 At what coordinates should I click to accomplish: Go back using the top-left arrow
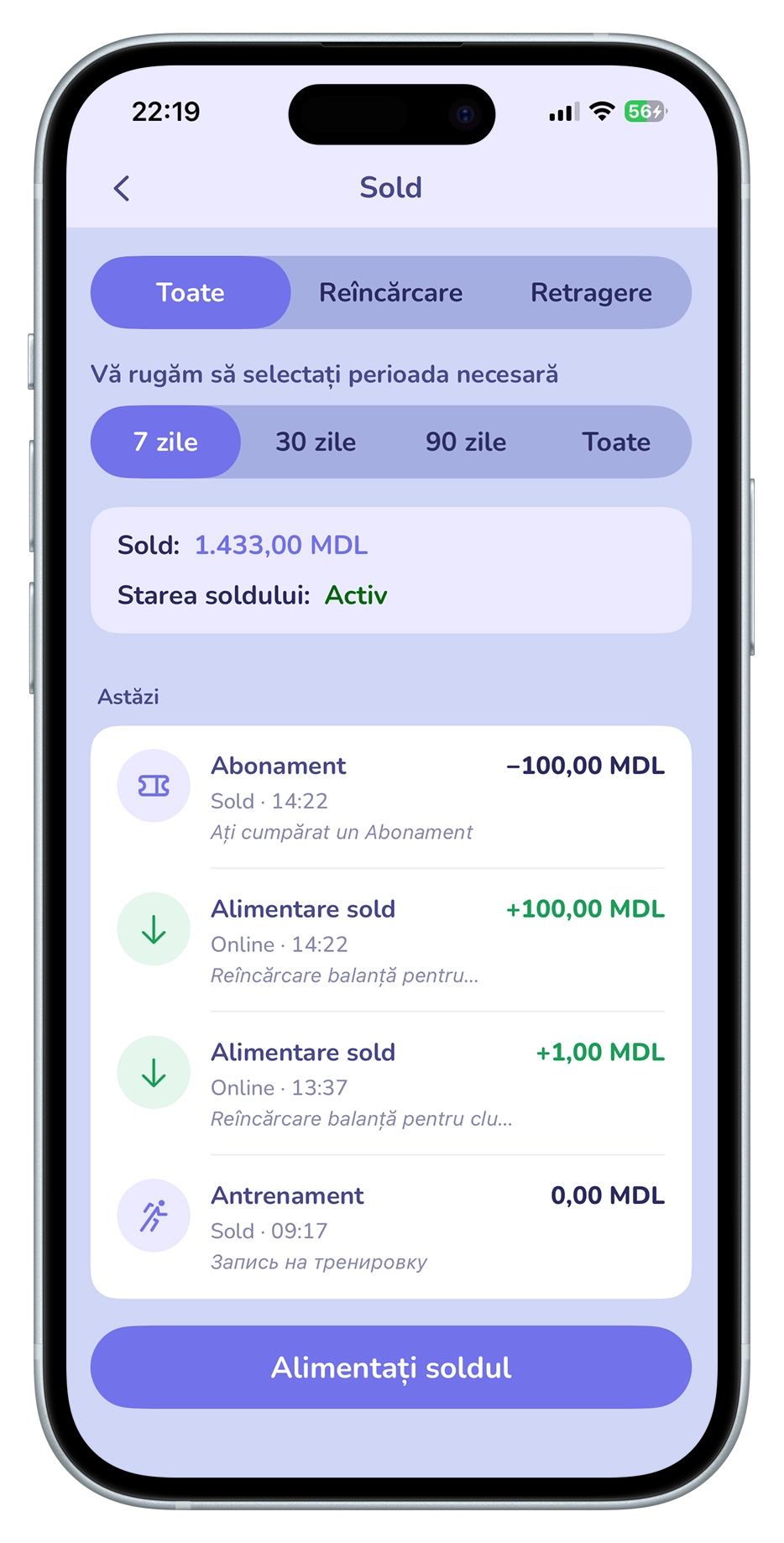pos(122,188)
